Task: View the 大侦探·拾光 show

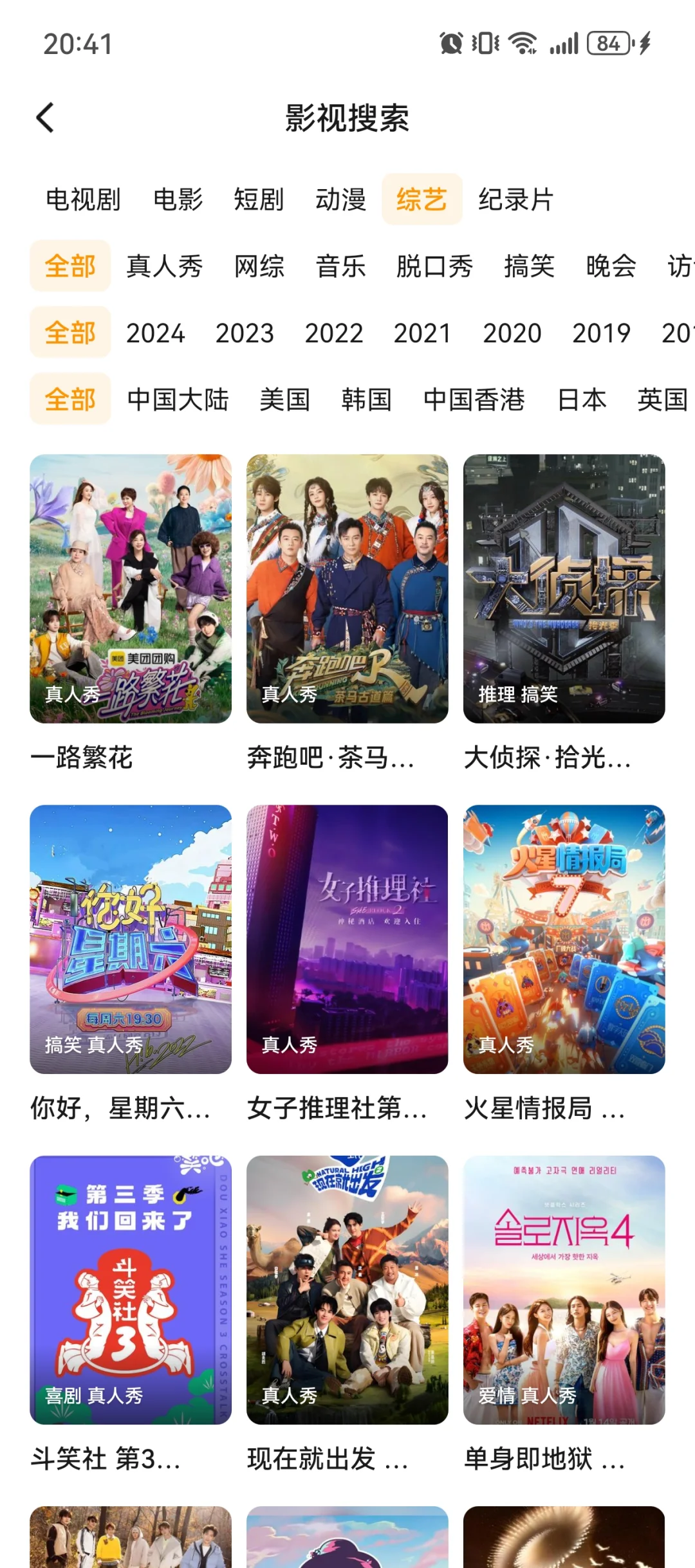Action: click(x=564, y=588)
